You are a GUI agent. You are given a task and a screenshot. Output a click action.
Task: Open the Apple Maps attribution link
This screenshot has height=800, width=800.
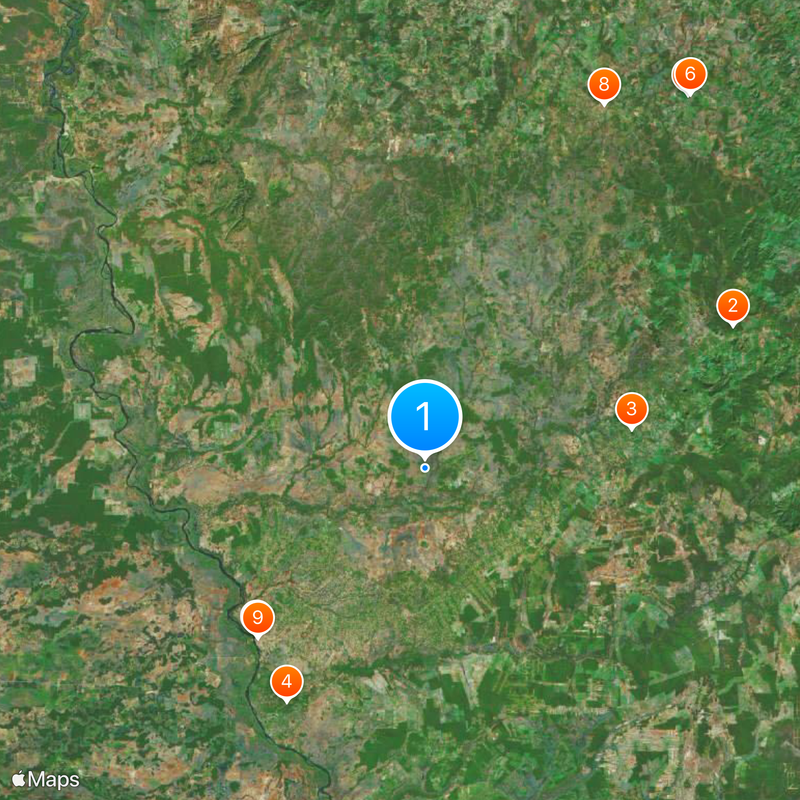(46, 779)
